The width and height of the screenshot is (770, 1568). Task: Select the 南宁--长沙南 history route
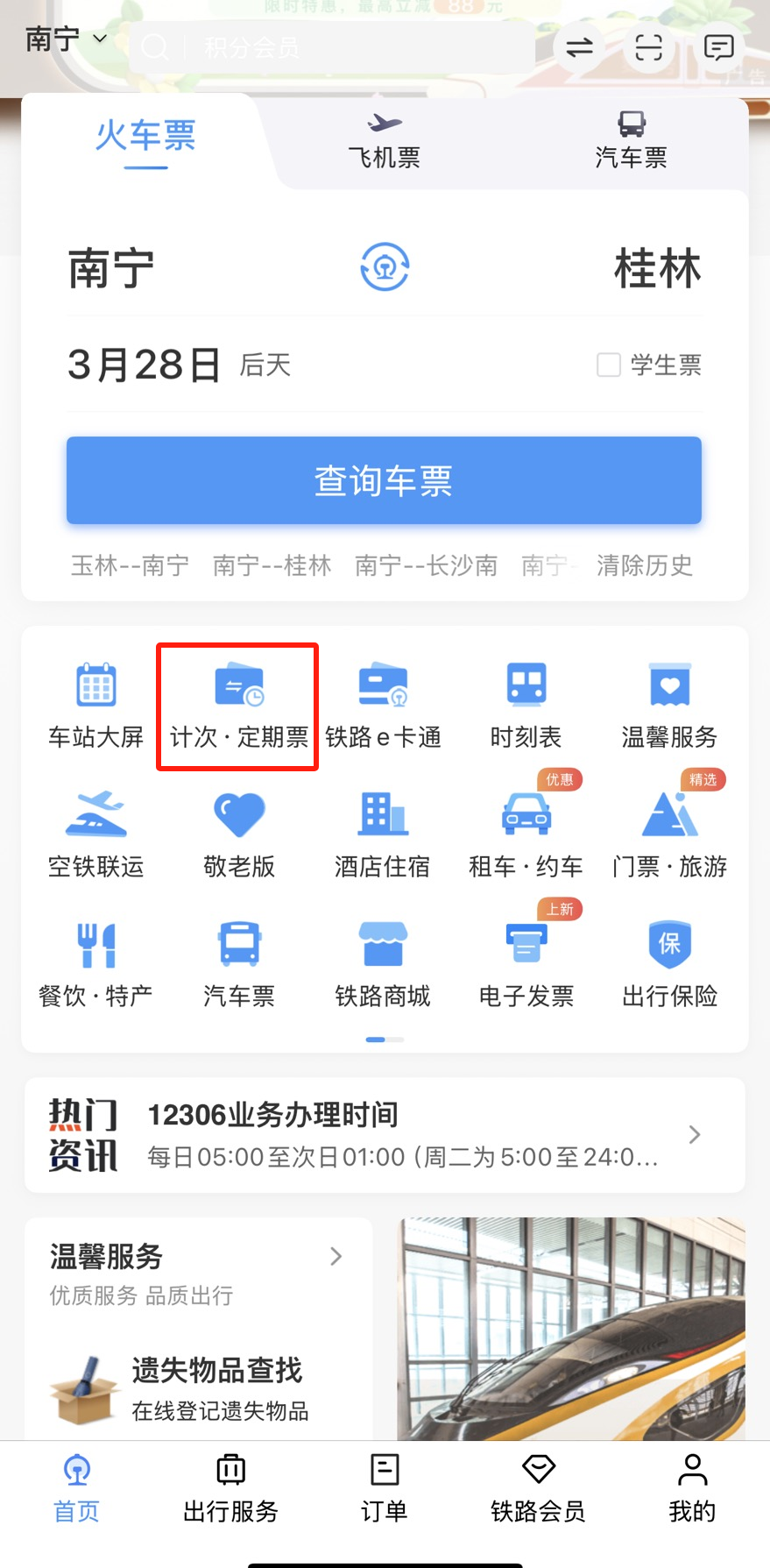pyautogui.click(x=426, y=565)
